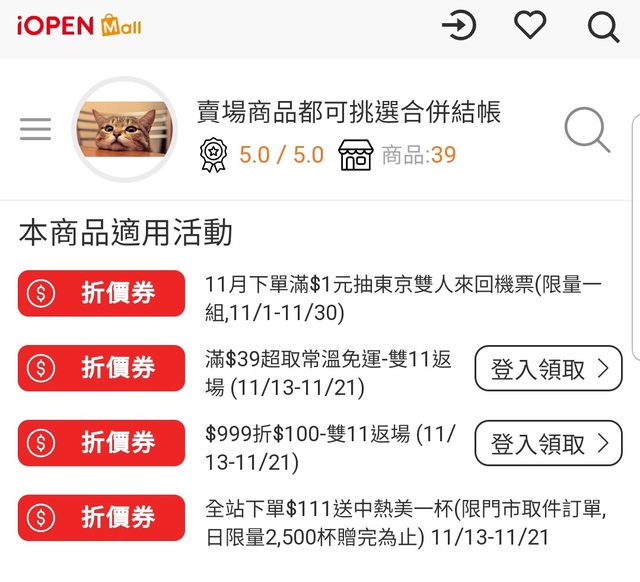
Task: Tap the login arrow icon in the header
Action: click(x=459, y=26)
